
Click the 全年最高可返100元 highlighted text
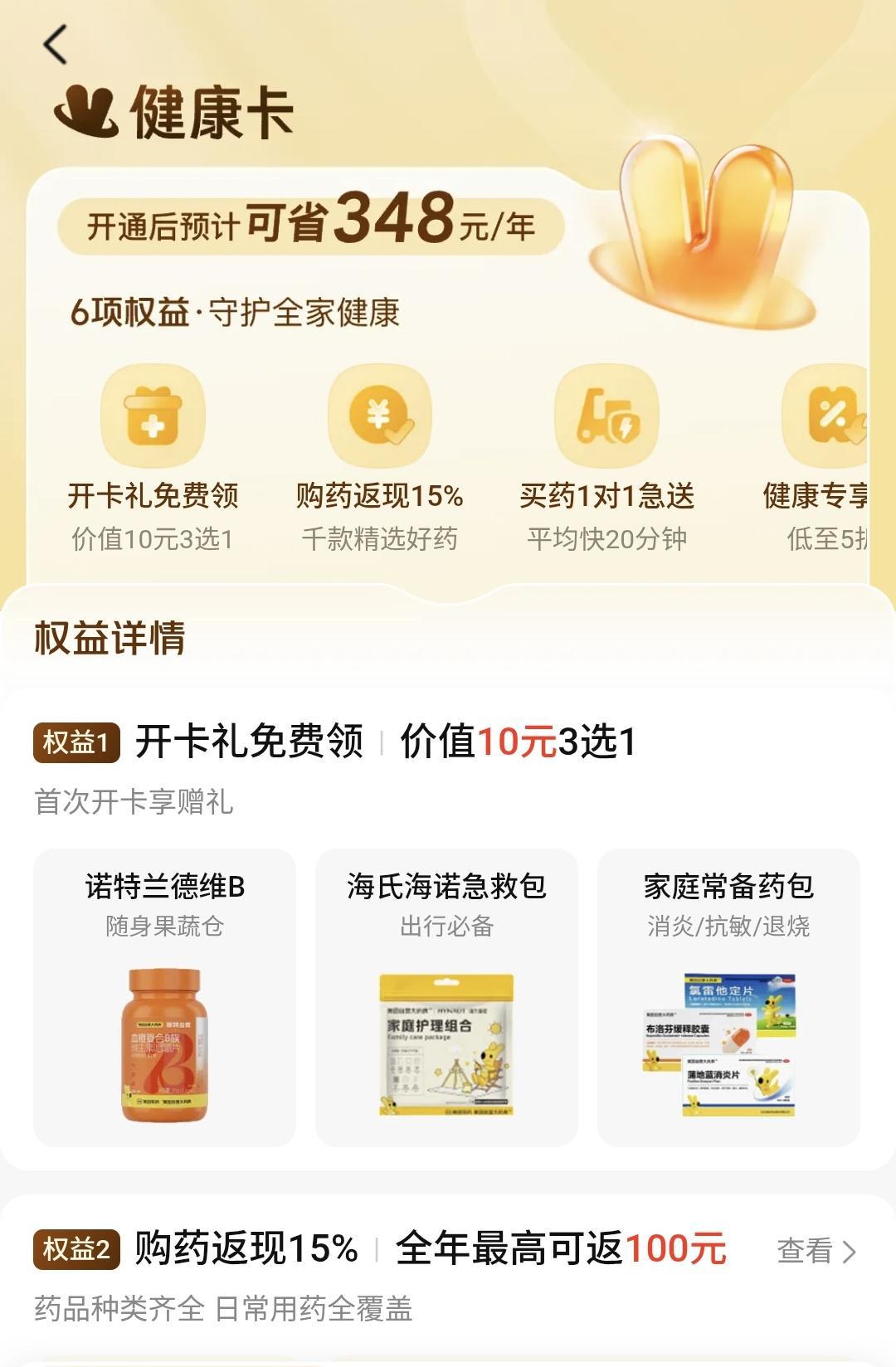point(564,1248)
